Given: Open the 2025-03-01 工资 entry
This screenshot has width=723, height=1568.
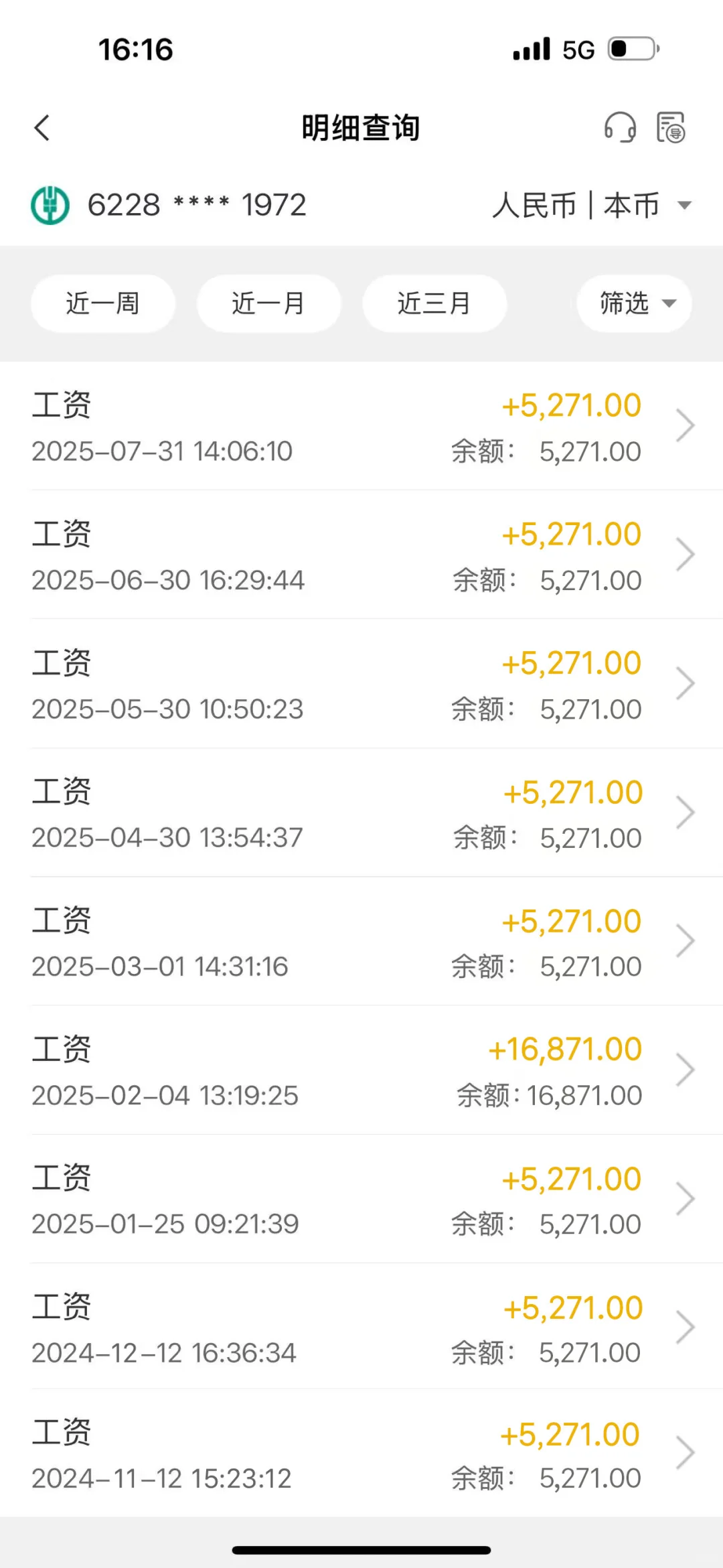Looking at the screenshot, I should [361, 942].
